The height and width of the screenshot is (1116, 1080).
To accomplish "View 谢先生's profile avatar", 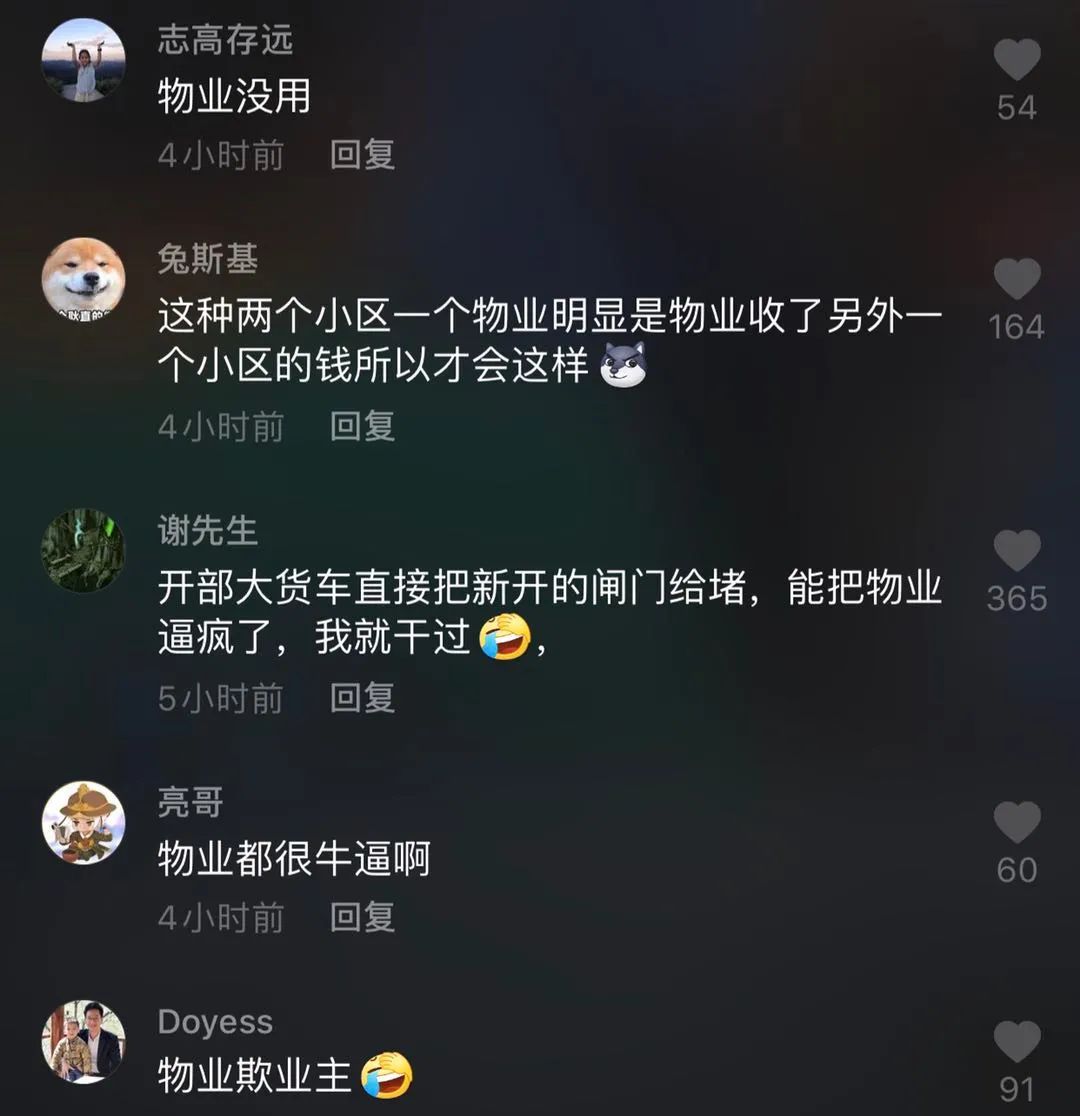I will click(83, 551).
